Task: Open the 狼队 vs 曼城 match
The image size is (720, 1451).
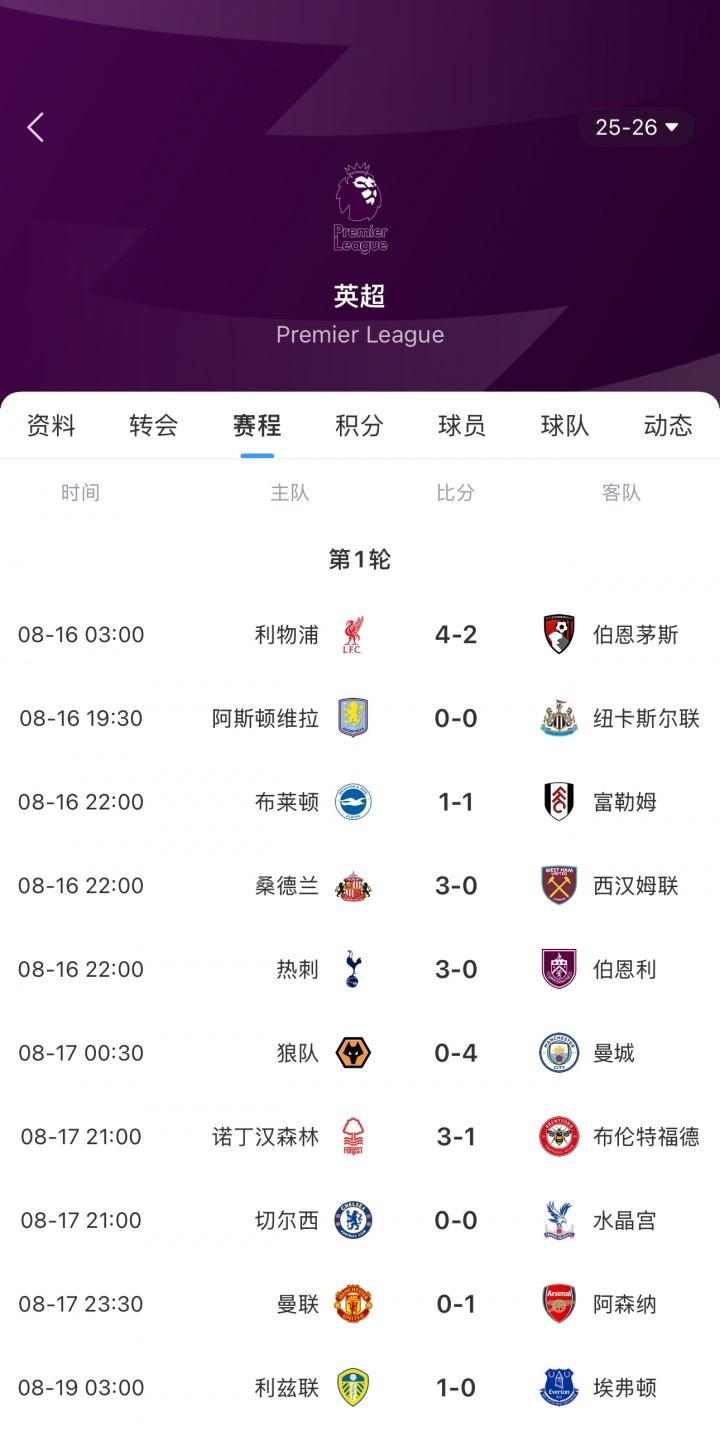Action: click(456, 1053)
